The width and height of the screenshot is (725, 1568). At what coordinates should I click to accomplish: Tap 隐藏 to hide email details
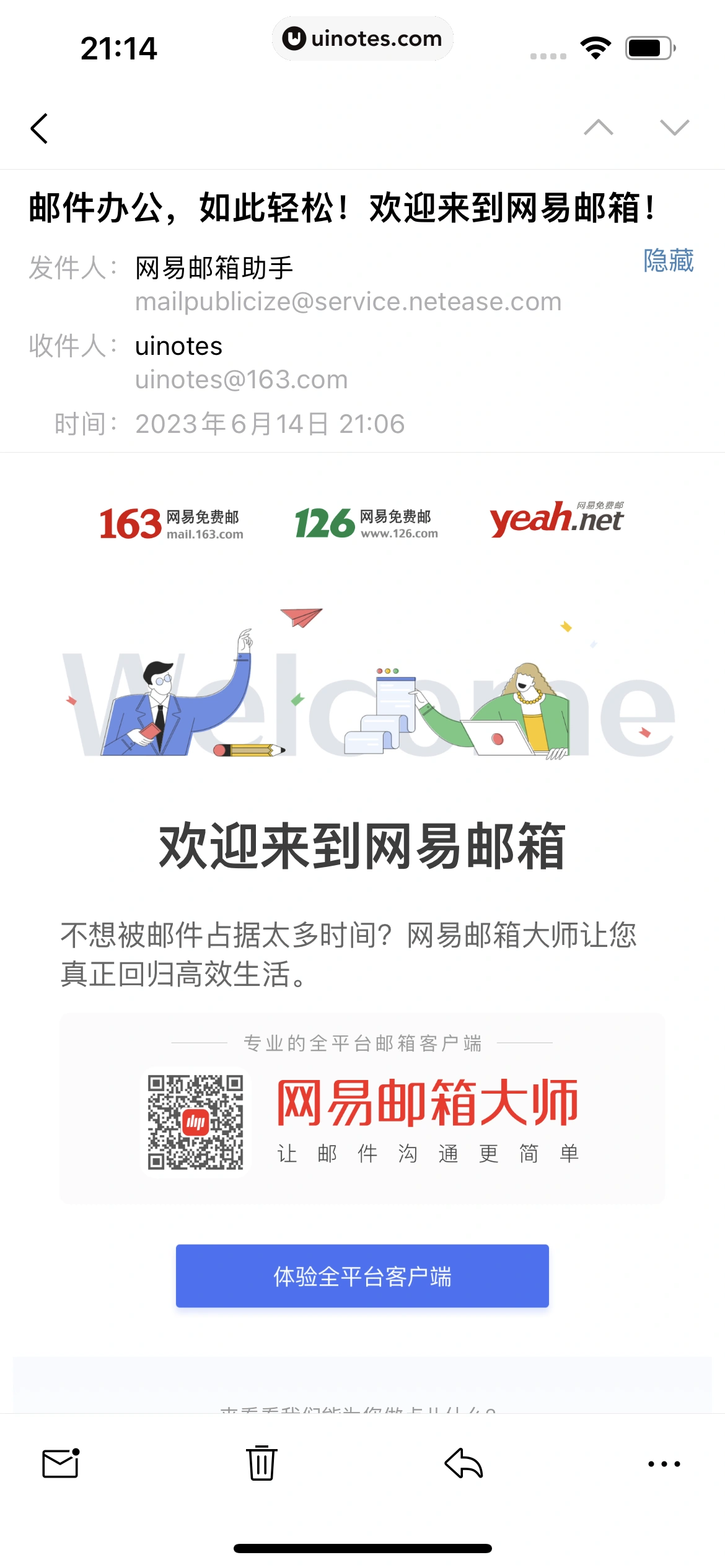668,261
